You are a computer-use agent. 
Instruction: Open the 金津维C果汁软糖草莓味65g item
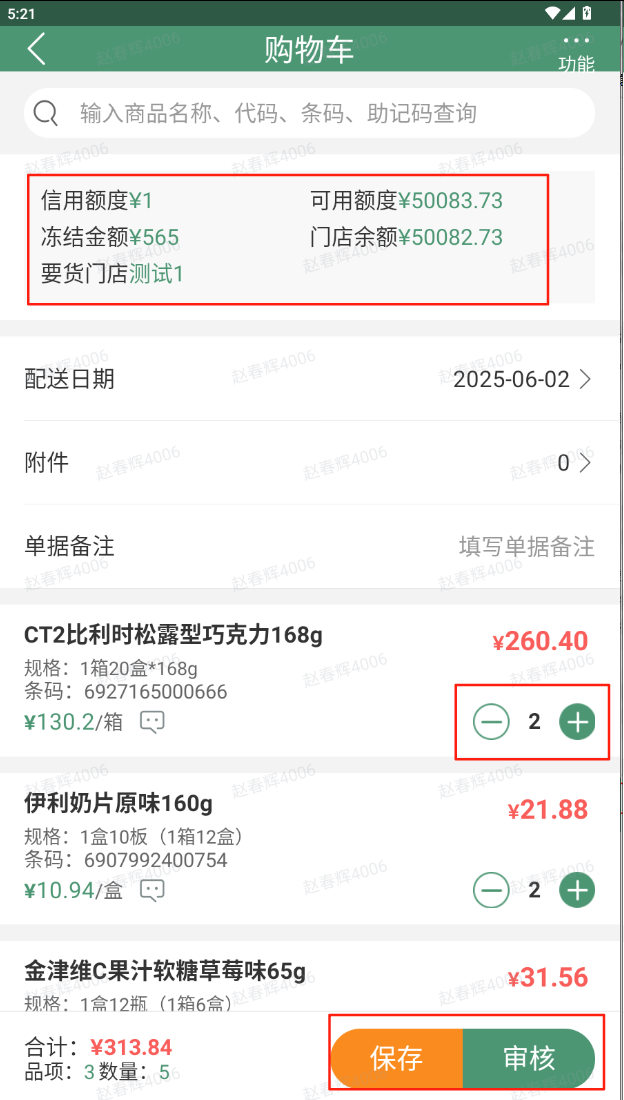coord(165,972)
